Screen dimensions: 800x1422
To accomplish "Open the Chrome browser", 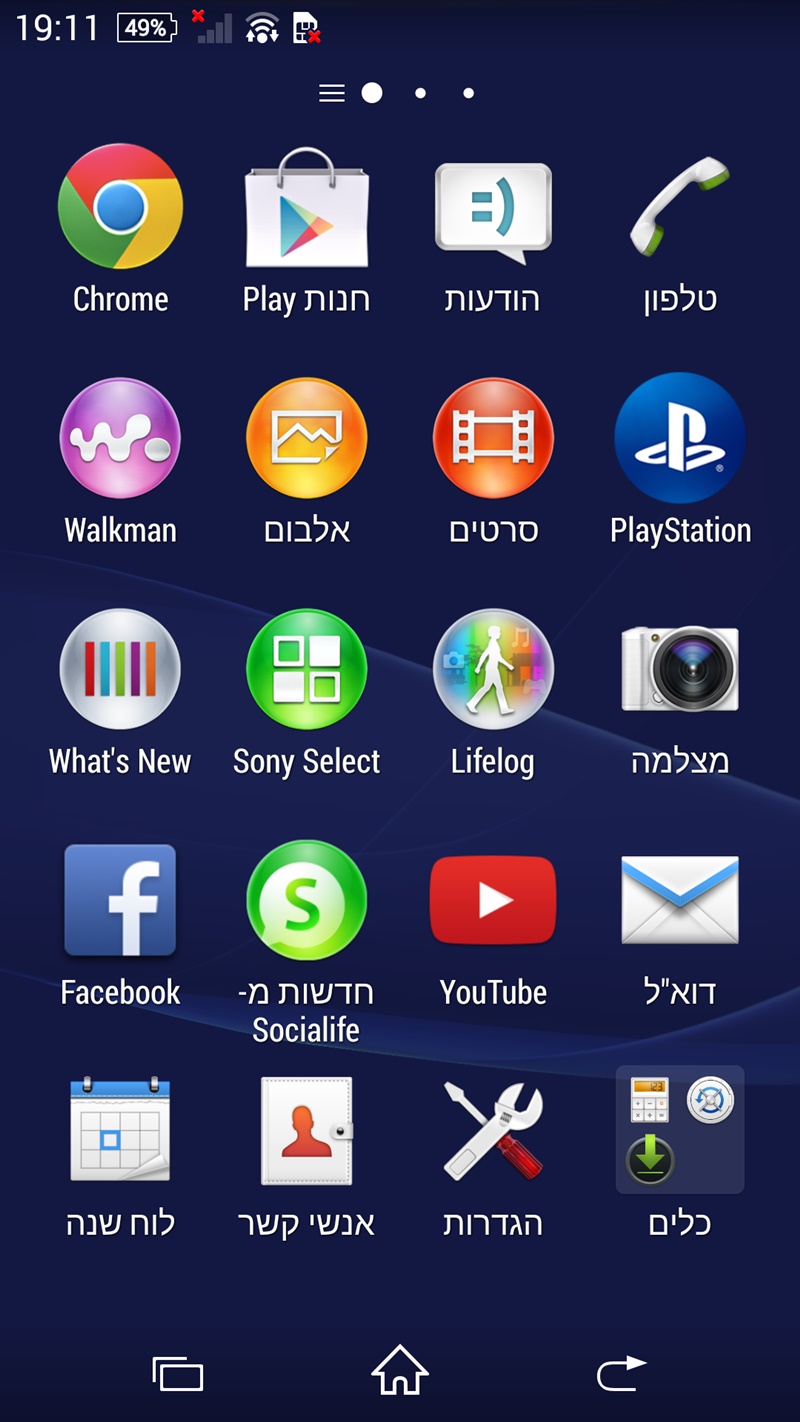I will pyautogui.click(x=120, y=206).
